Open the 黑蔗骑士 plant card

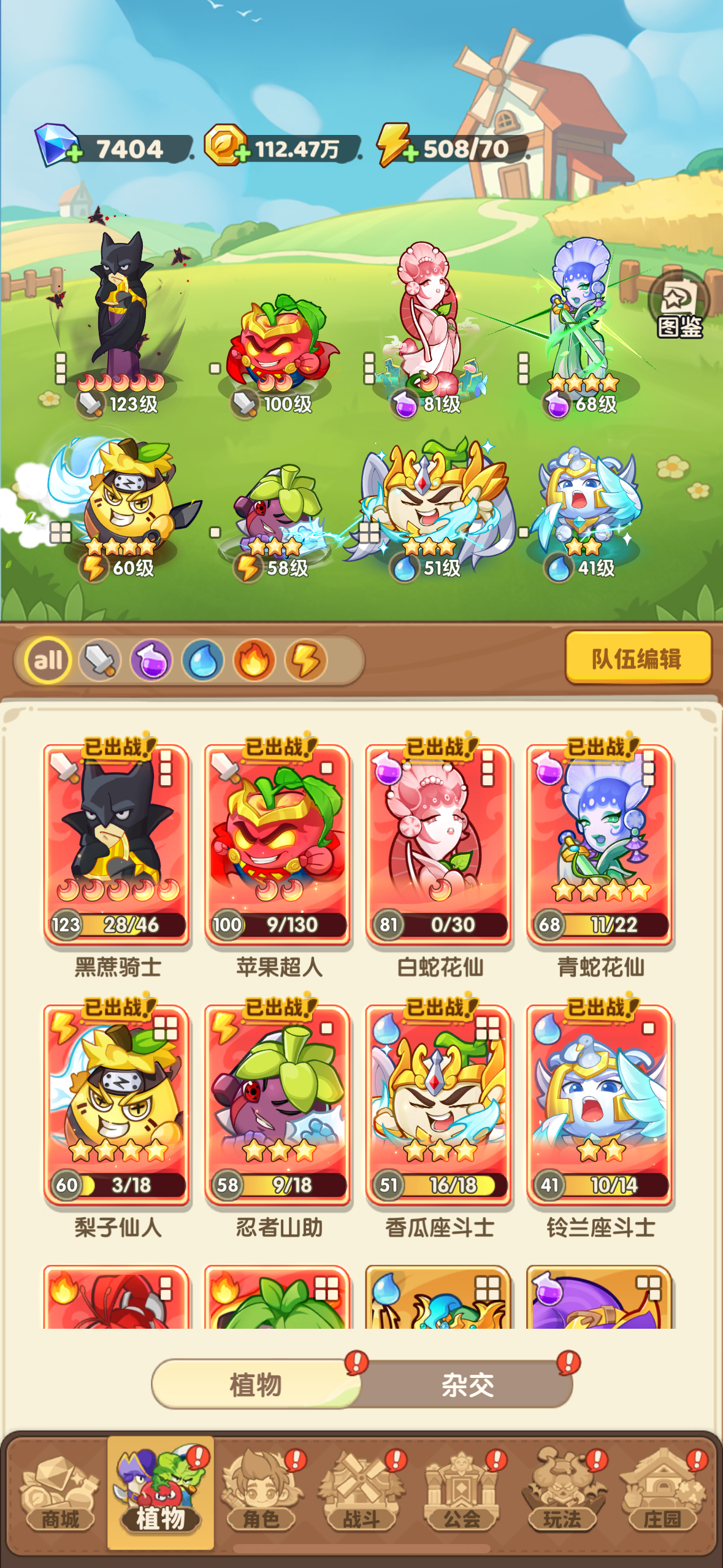(x=117, y=844)
